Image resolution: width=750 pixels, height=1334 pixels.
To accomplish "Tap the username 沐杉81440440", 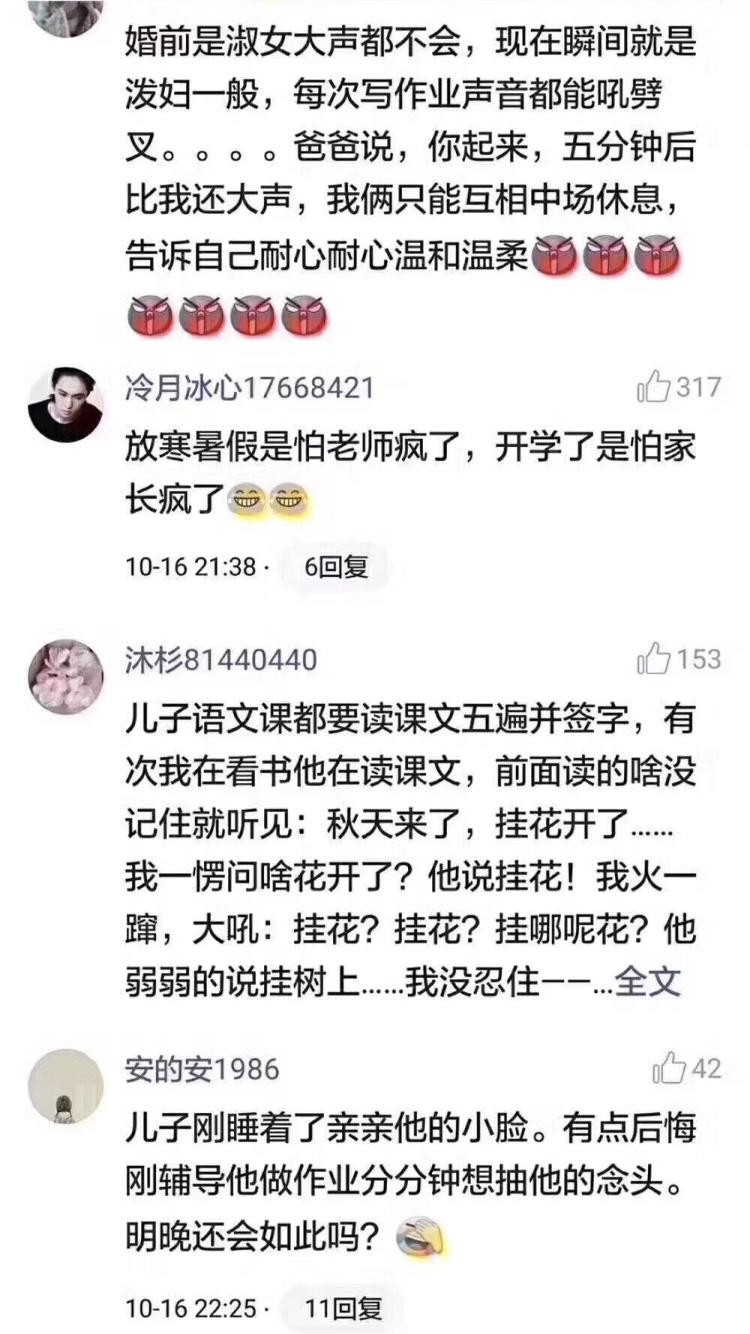I will click(221, 660).
